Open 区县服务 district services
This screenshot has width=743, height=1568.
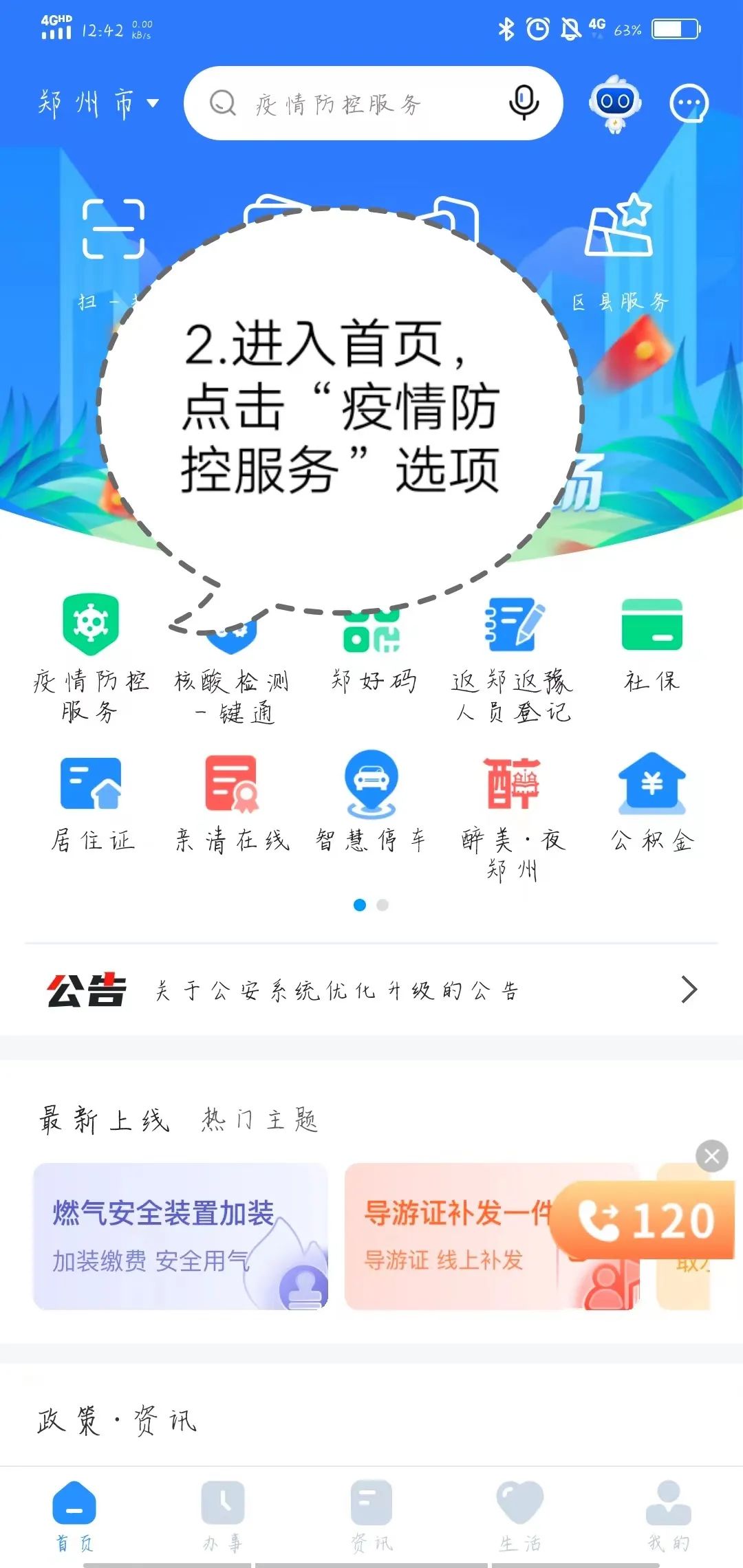619,253
